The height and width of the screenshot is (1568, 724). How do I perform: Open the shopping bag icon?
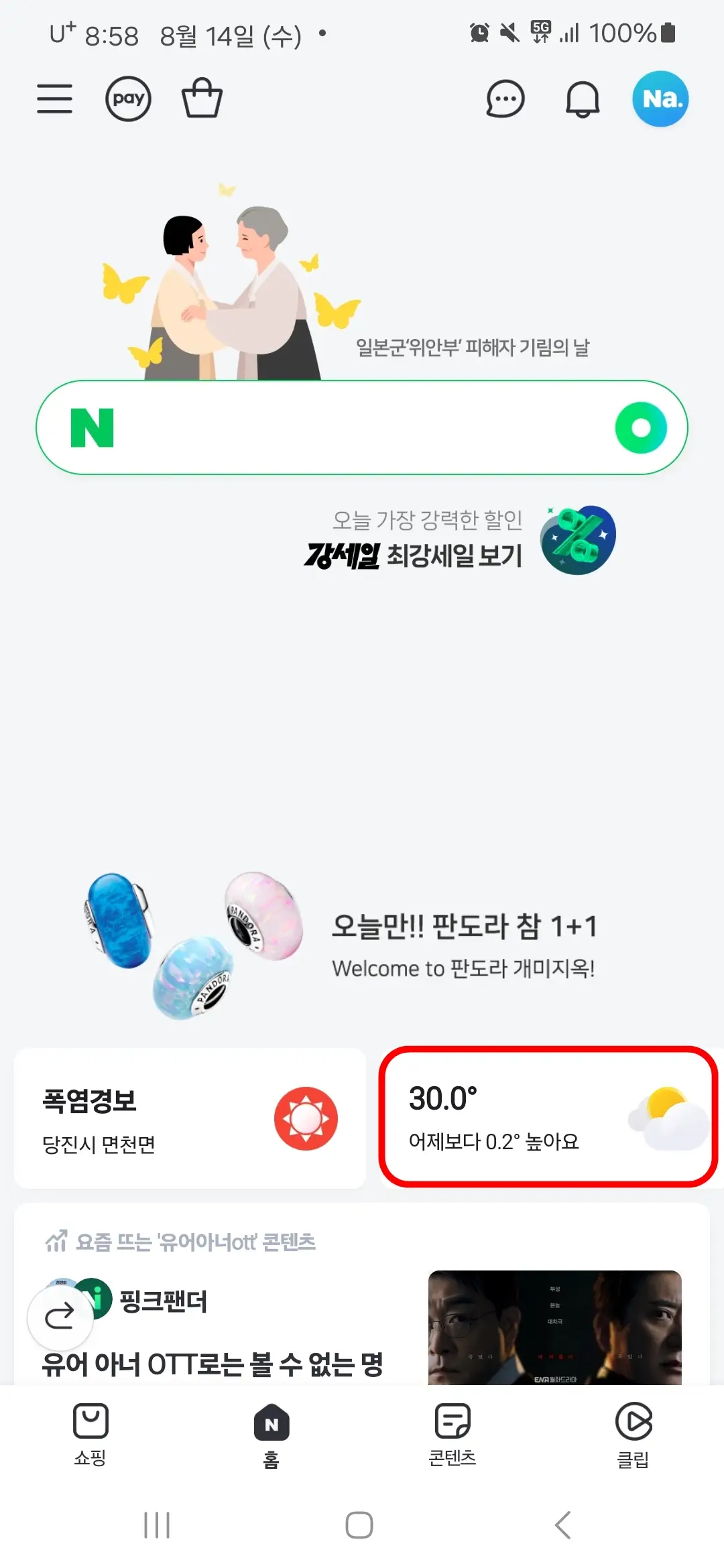[202, 98]
